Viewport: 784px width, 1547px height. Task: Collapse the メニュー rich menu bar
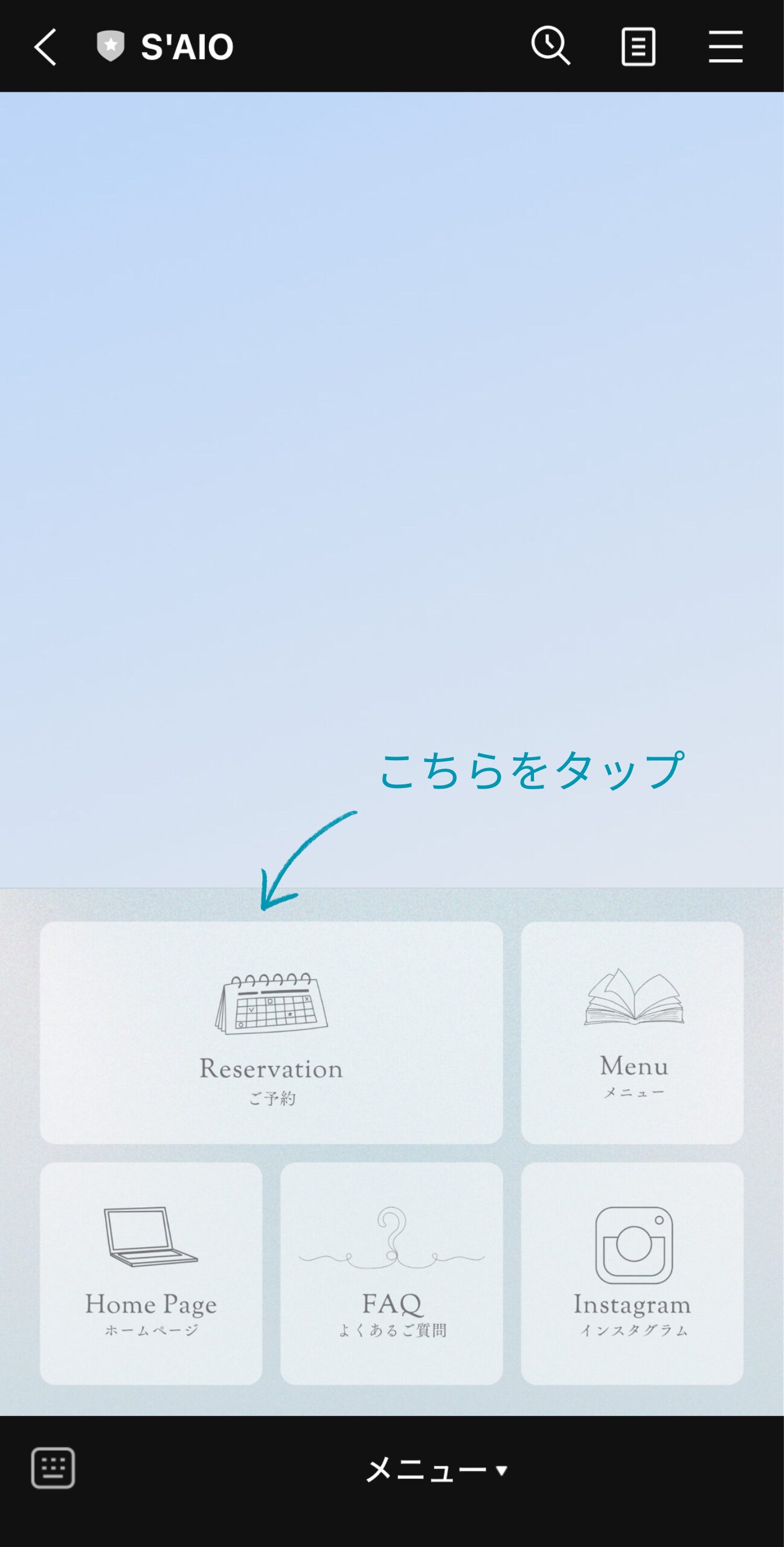click(x=436, y=1470)
